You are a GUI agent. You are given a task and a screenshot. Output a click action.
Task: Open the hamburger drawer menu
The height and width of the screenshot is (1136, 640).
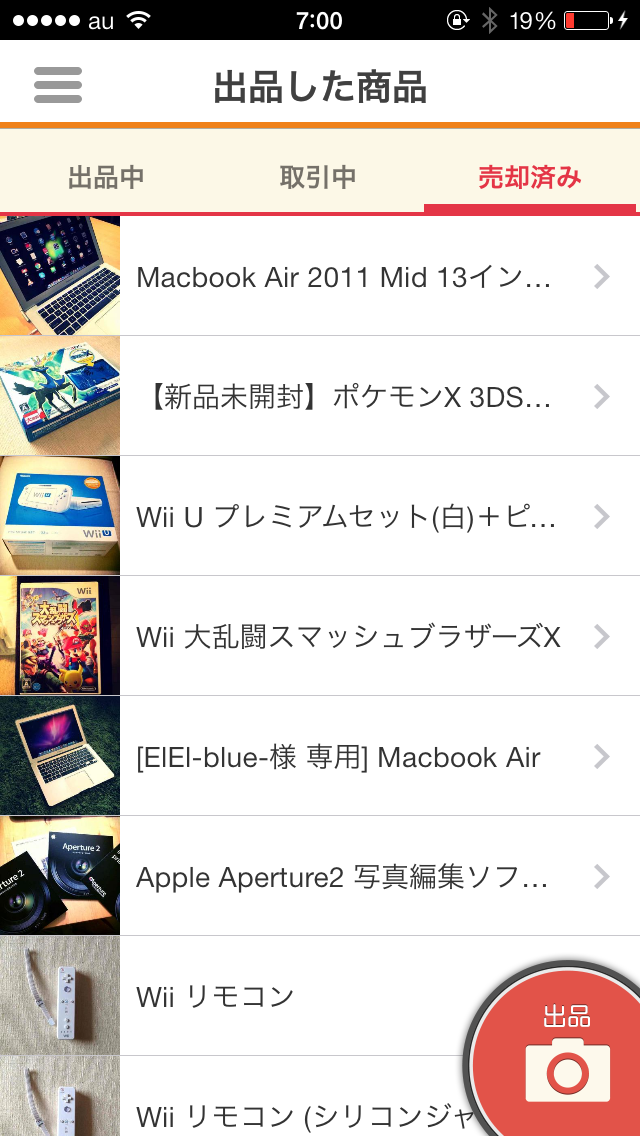(x=58, y=85)
